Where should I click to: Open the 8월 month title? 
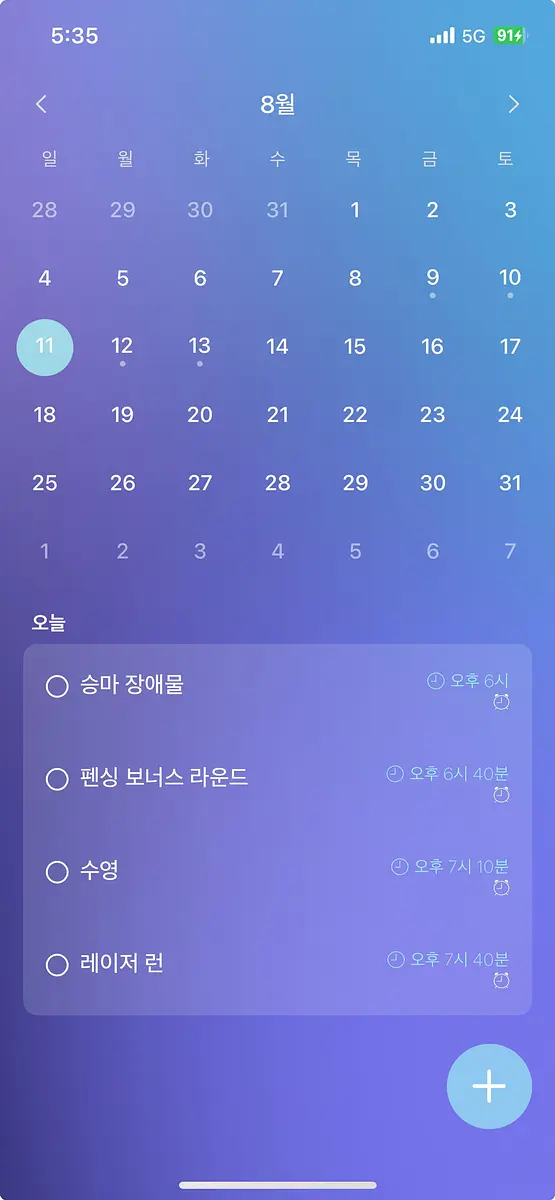click(x=277, y=104)
